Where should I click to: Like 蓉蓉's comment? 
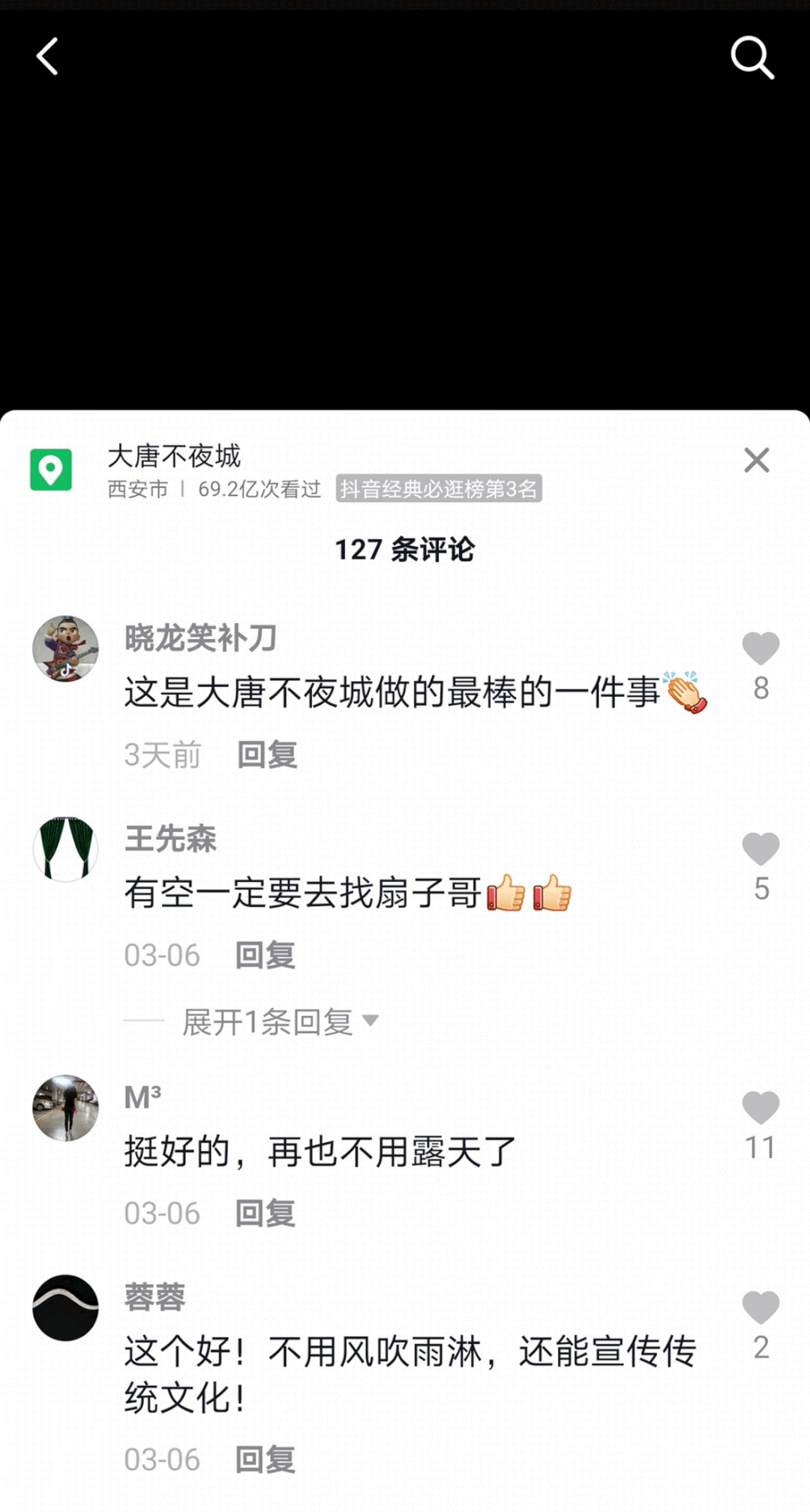coord(760,1309)
